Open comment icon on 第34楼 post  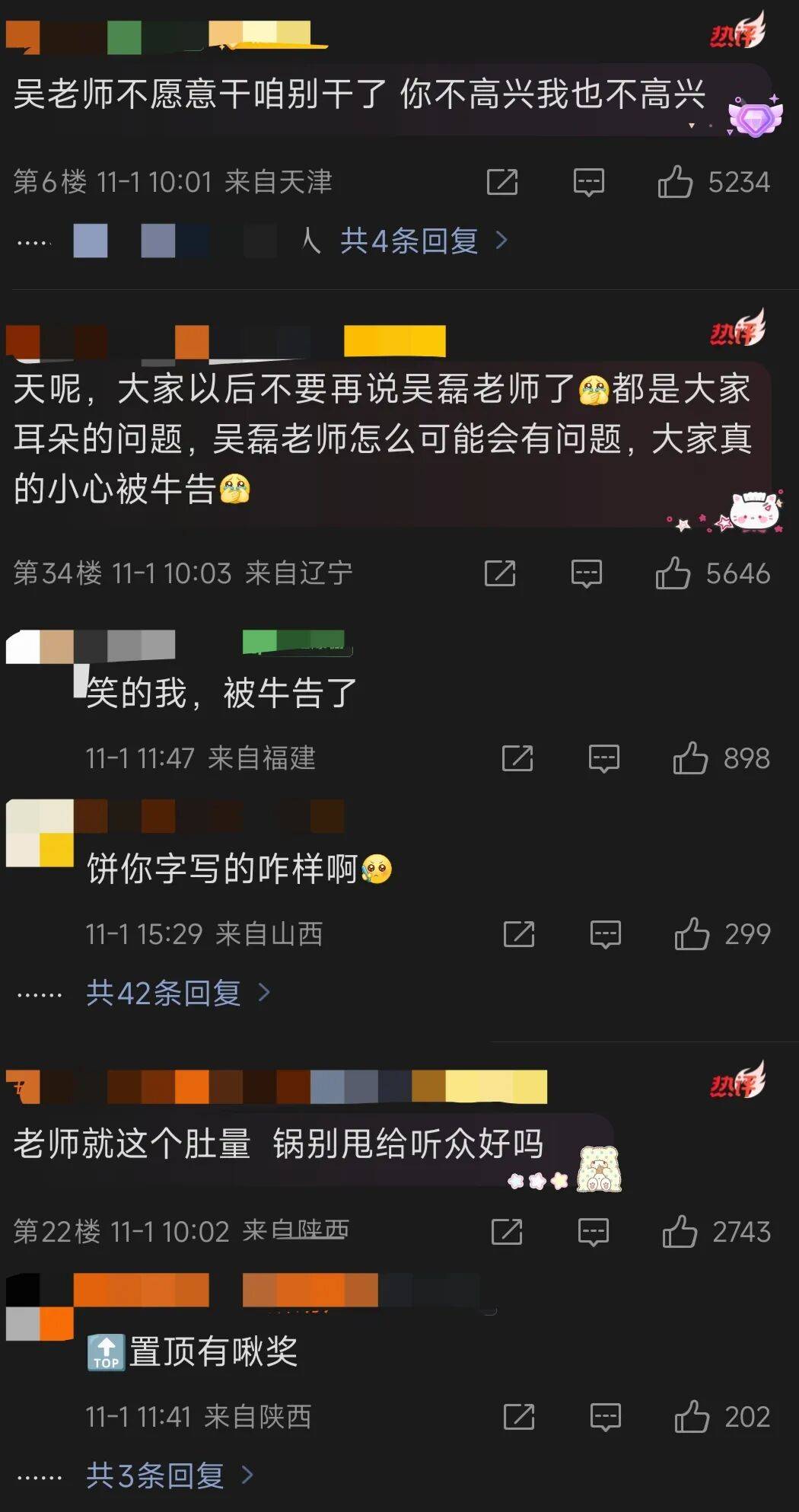(586, 573)
